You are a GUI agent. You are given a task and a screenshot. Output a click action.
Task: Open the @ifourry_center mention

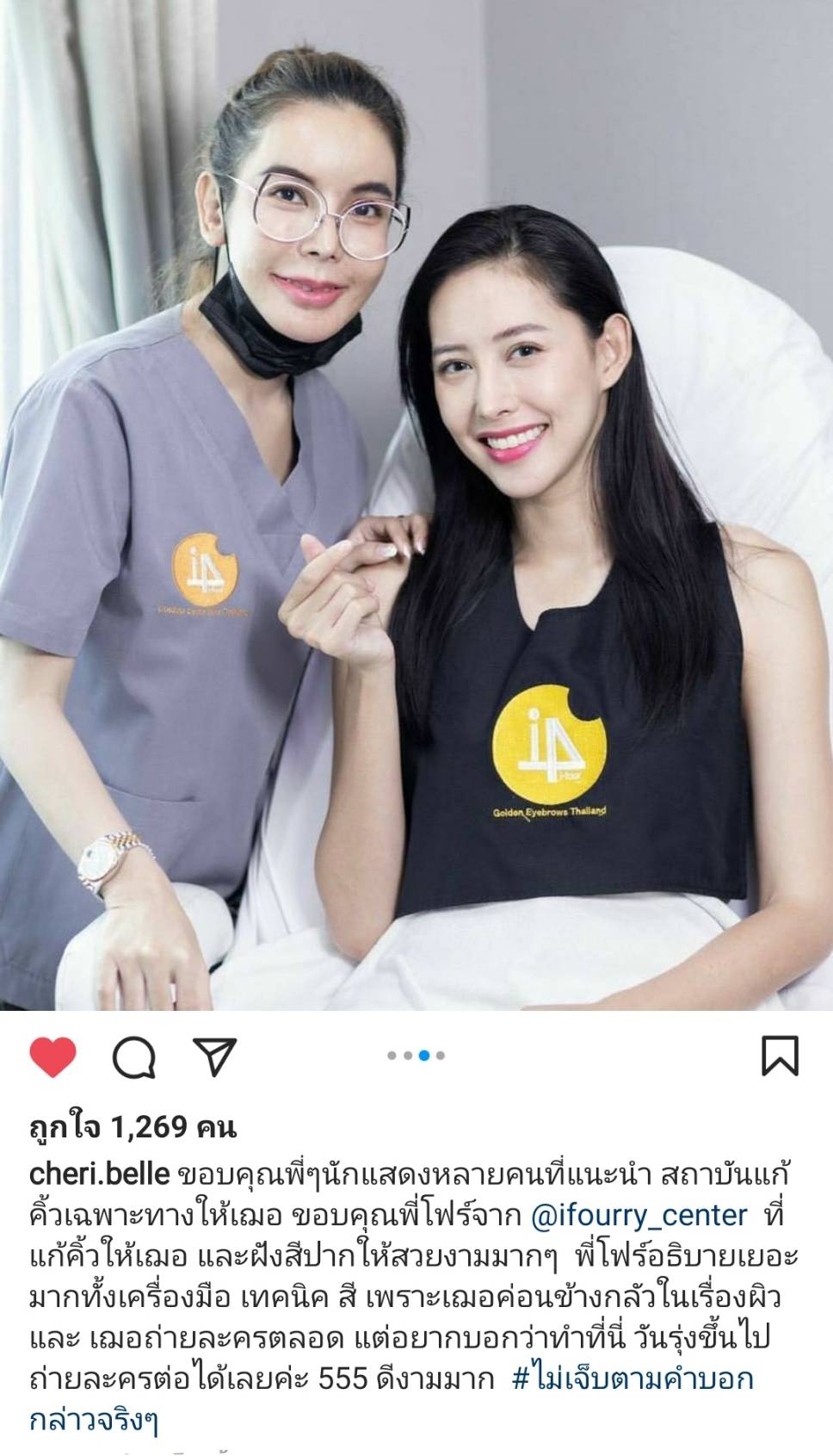[x=639, y=1215]
